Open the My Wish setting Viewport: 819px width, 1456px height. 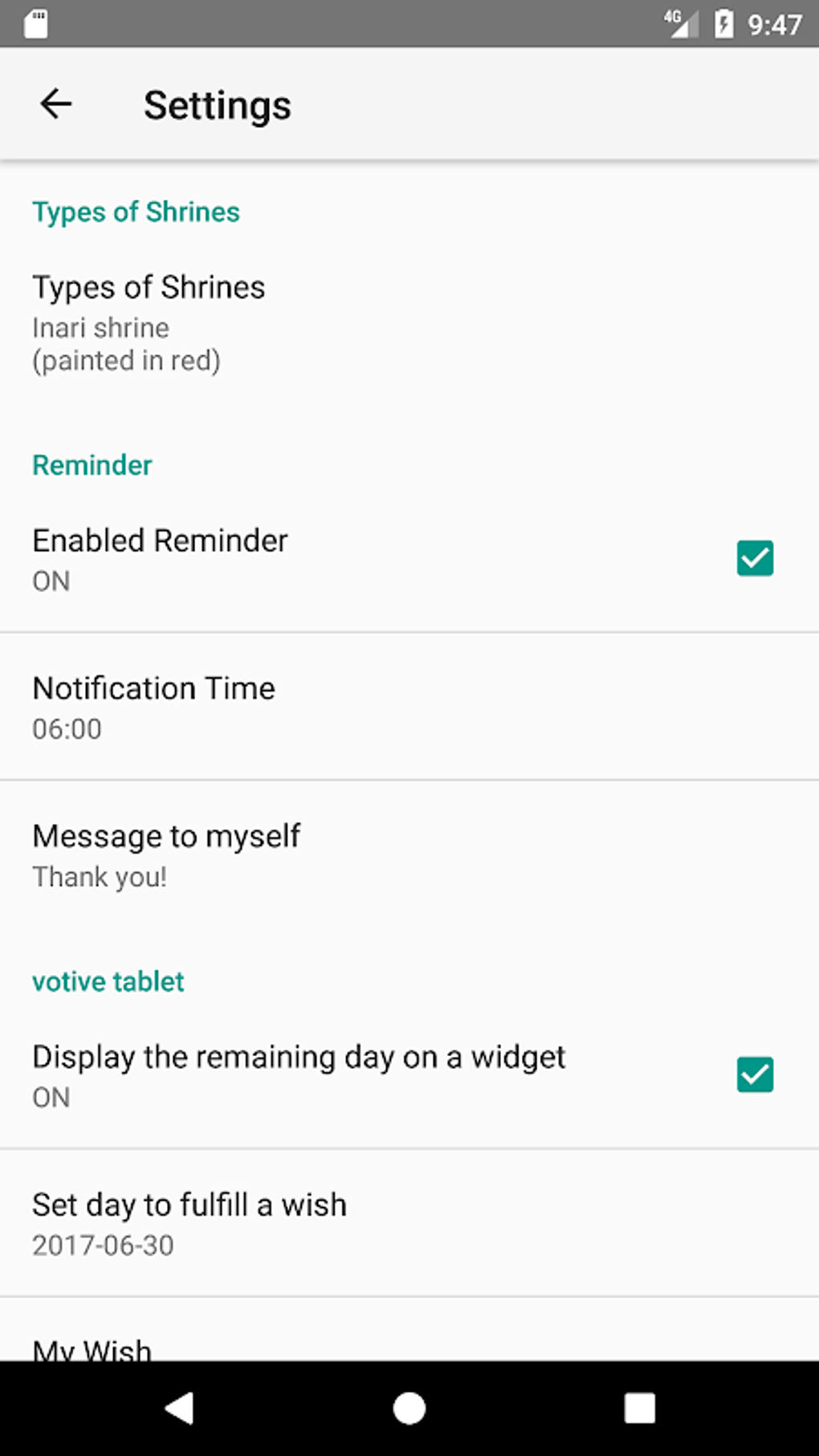pos(409,1329)
